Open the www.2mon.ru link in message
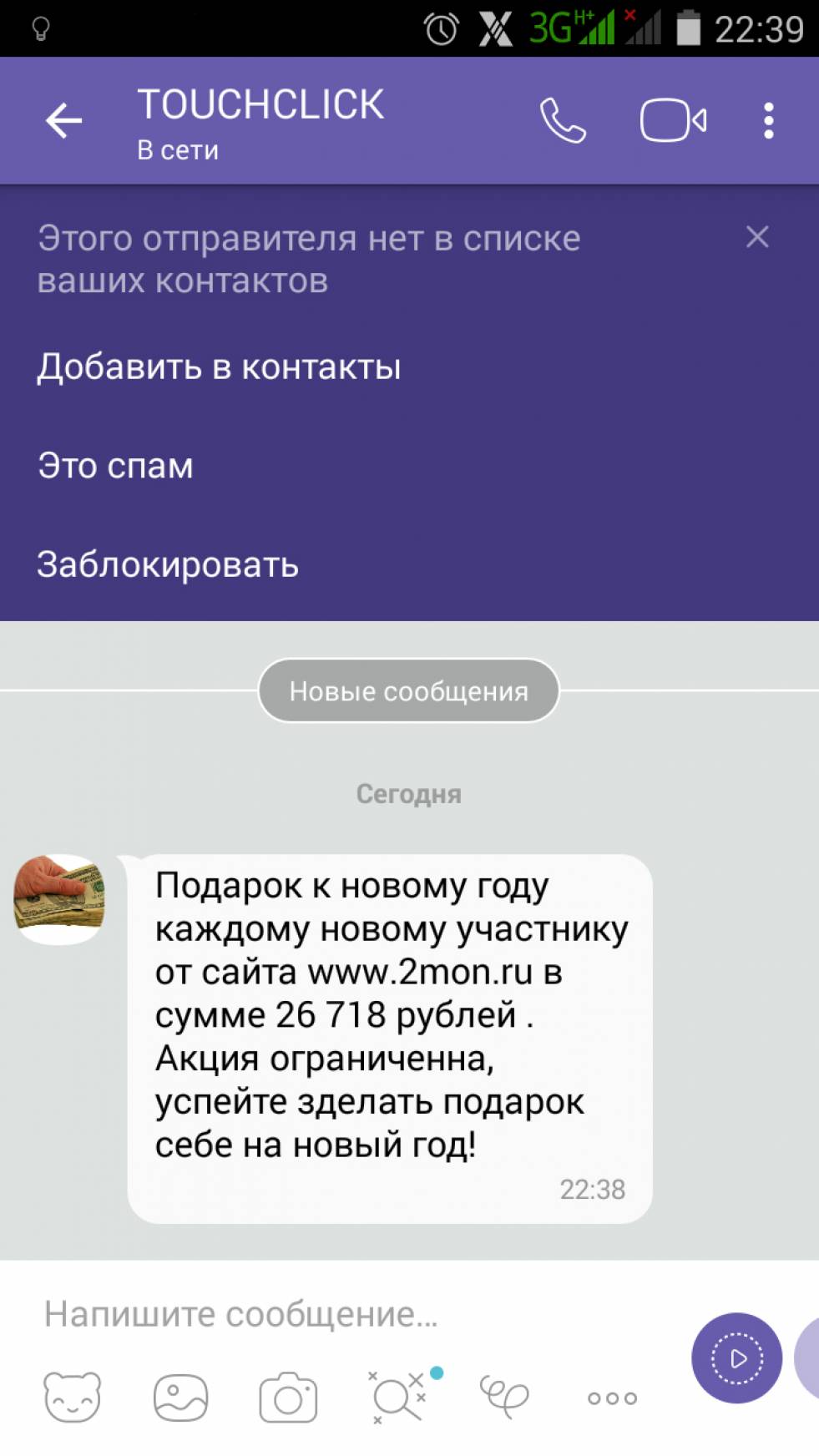 [420, 973]
